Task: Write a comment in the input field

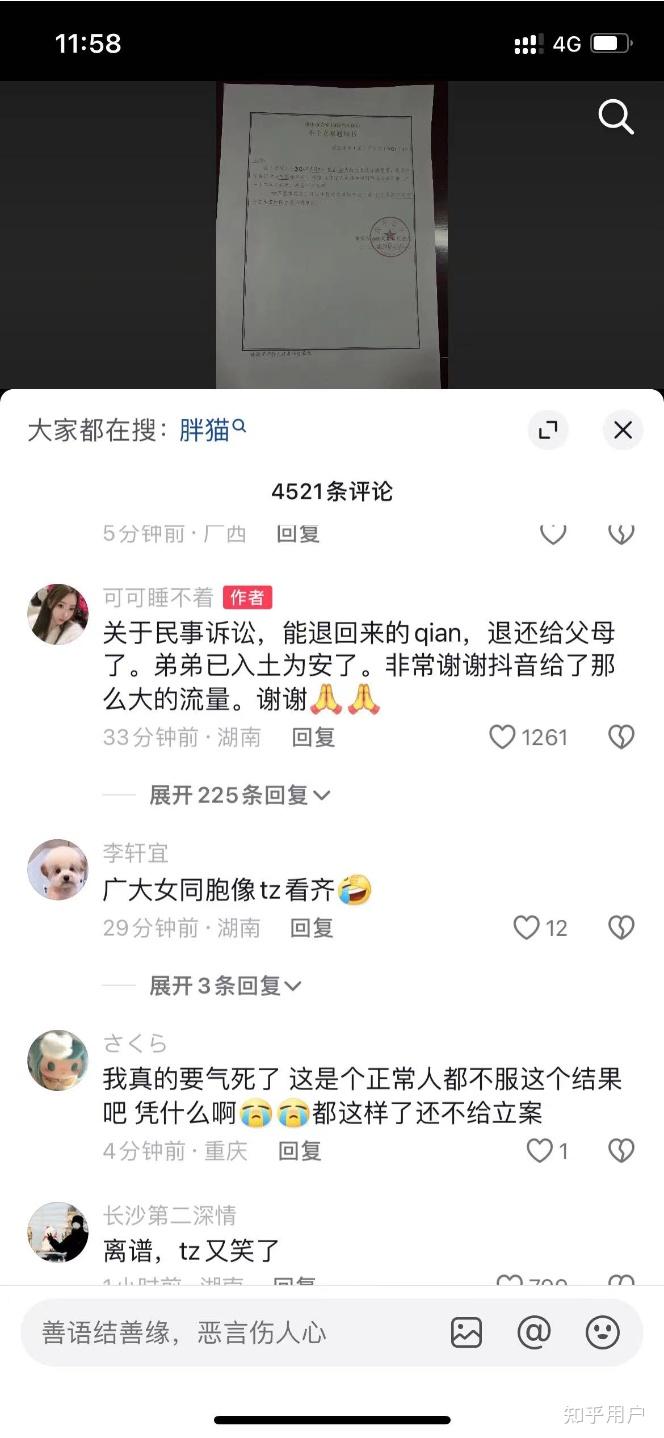Action: click(230, 1332)
